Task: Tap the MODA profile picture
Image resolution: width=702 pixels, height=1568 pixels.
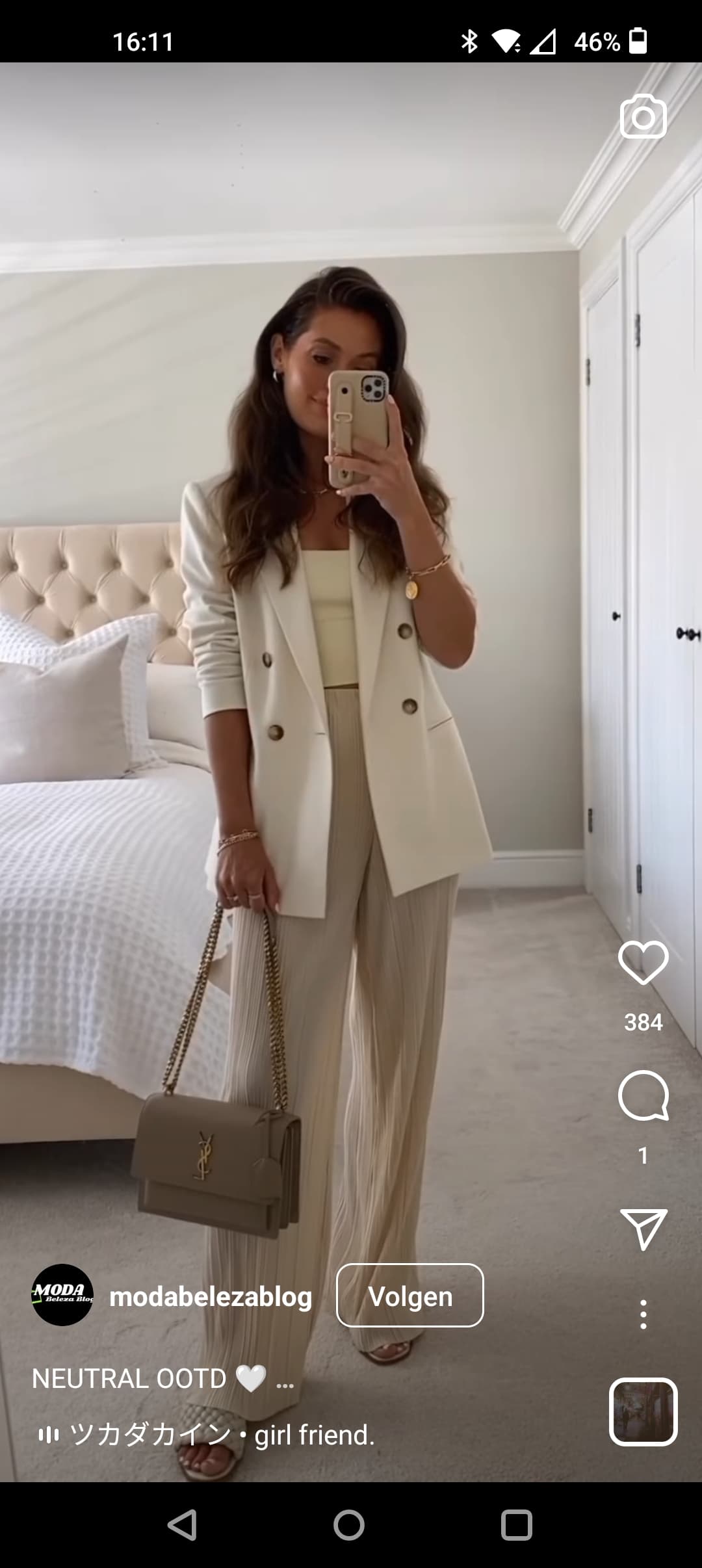Action: click(62, 1295)
